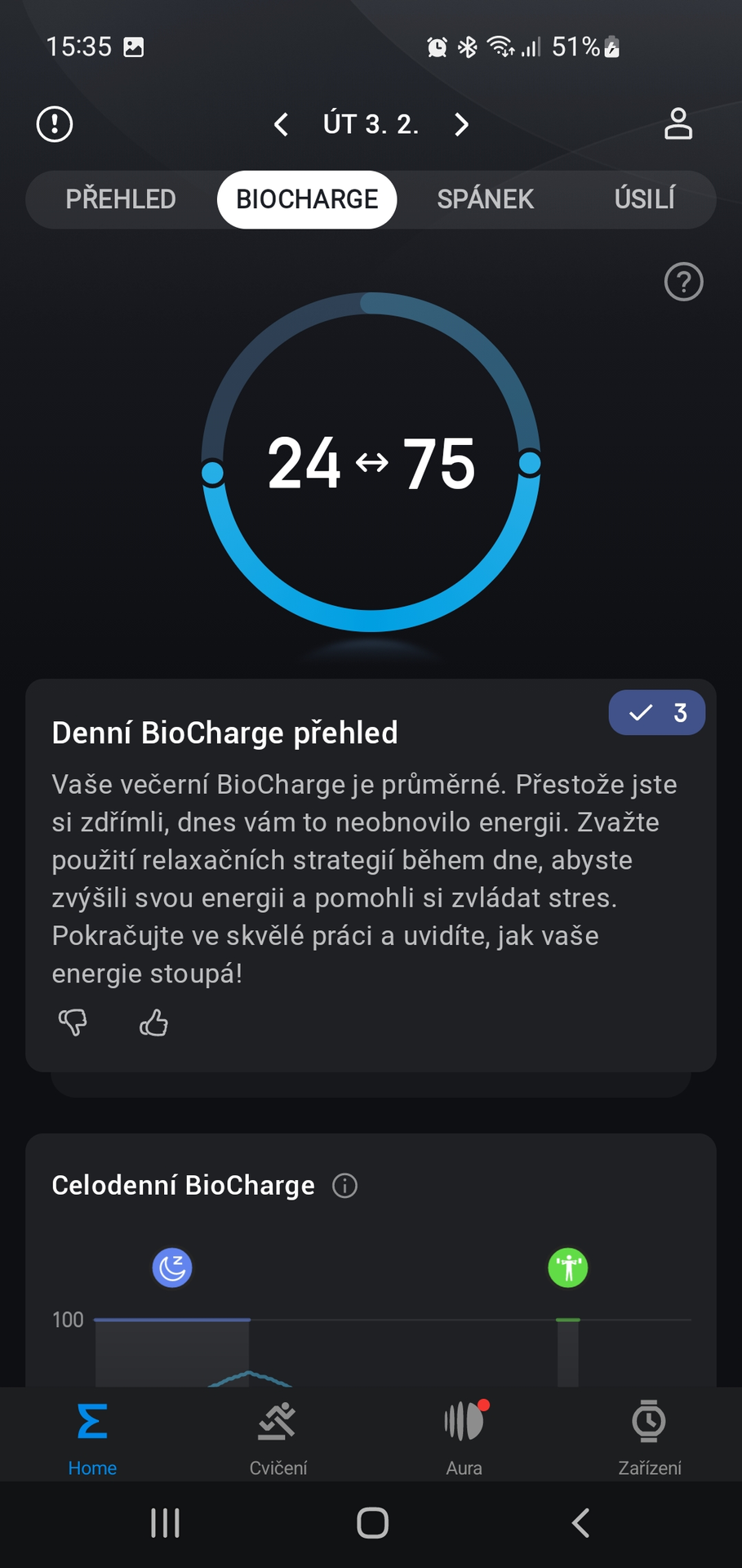
Task: Tap the green workout marker on chart
Action: (x=568, y=1267)
